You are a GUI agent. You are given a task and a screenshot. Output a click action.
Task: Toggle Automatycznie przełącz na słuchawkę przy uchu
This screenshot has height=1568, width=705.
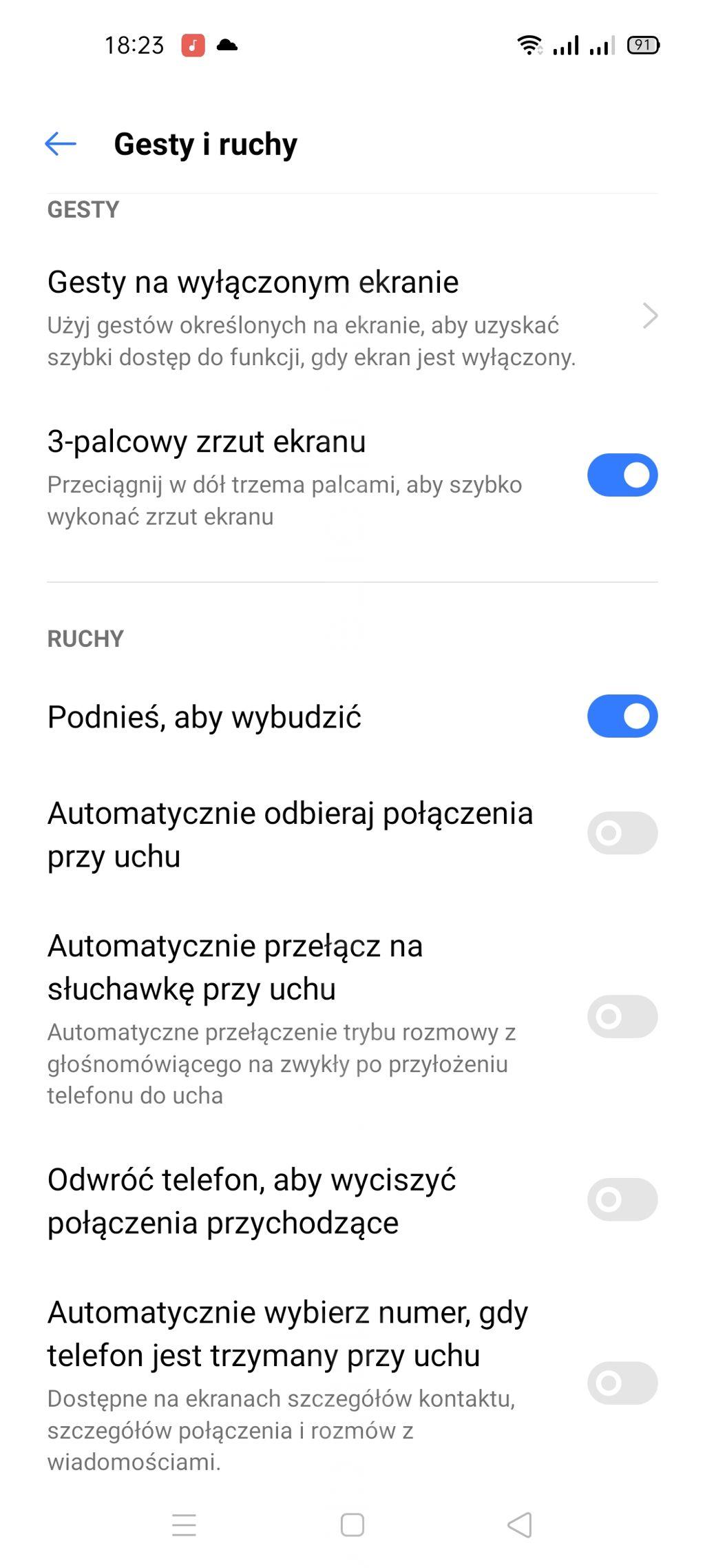pos(622,1016)
